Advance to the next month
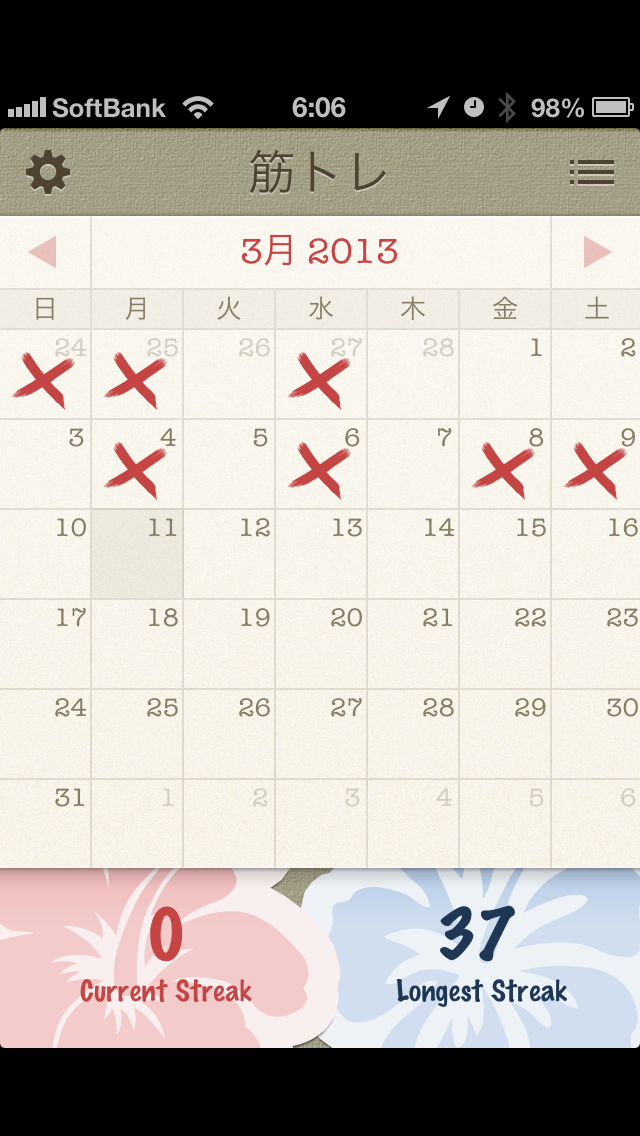640x1136 pixels. [597, 252]
